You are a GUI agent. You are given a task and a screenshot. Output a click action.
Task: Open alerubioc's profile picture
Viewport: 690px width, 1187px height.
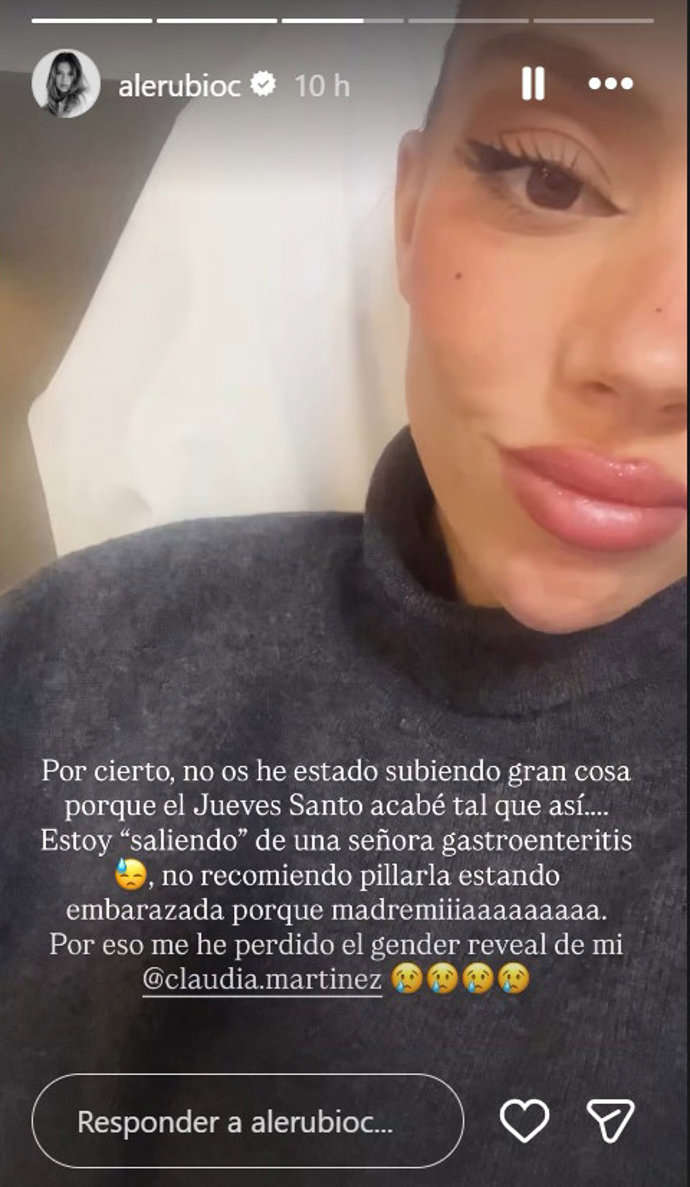tap(66, 84)
